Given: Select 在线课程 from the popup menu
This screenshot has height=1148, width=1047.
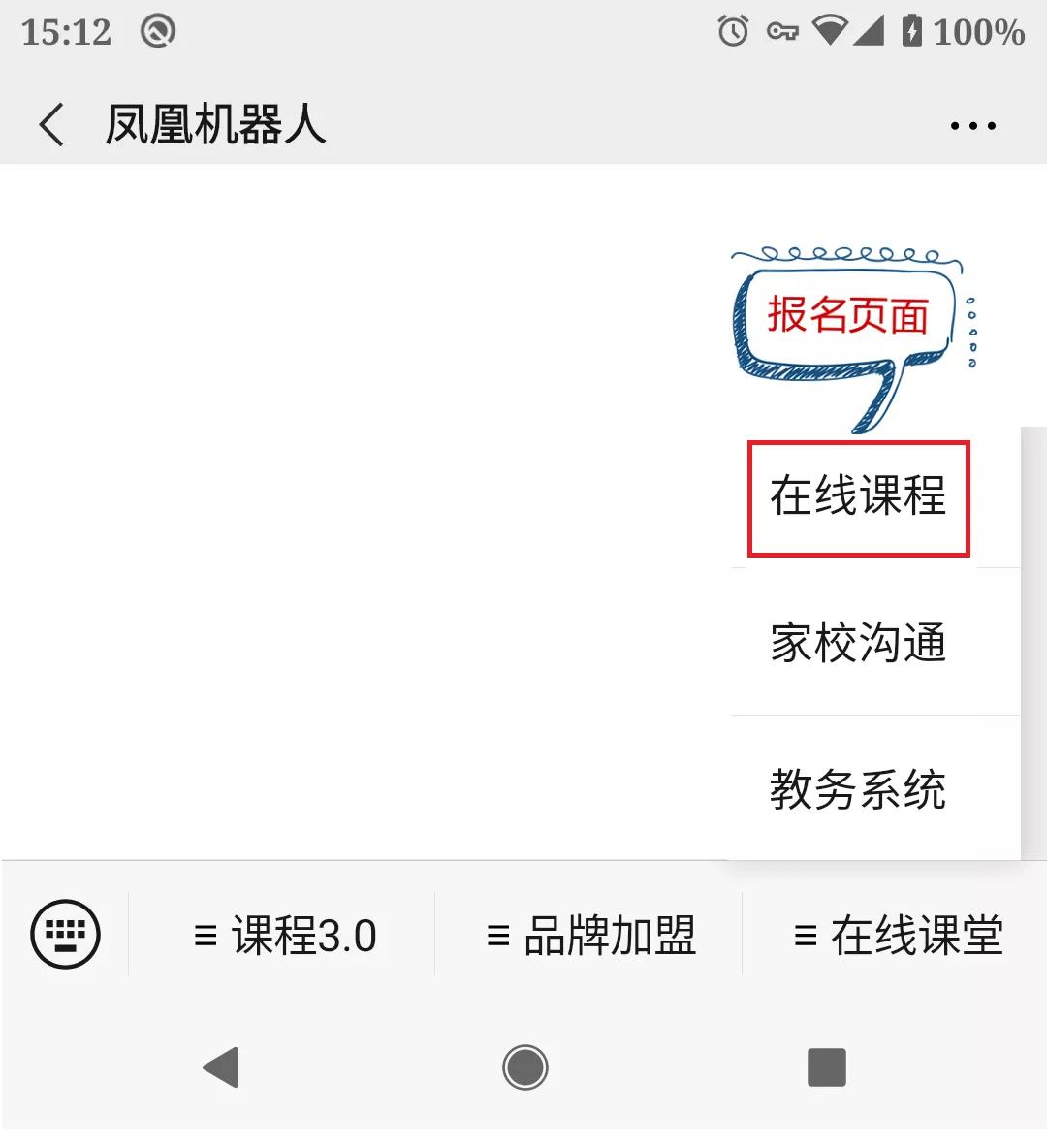Looking at the screenshot, I should pyautogui.click(x=858, y=496).
